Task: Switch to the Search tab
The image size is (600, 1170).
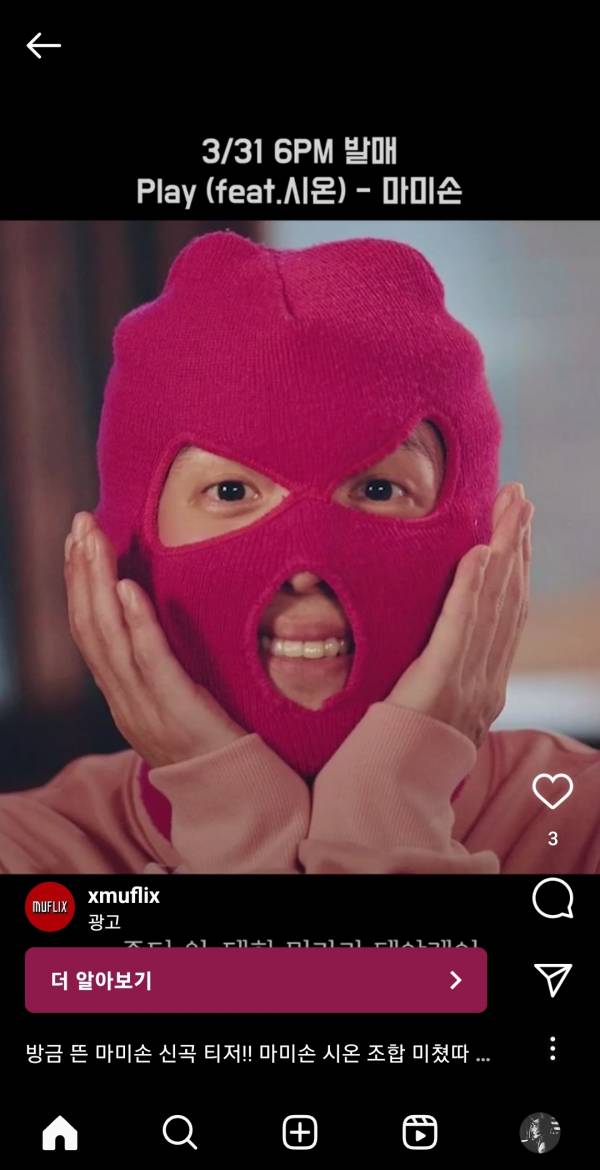Action: [x=180, y=1133]
